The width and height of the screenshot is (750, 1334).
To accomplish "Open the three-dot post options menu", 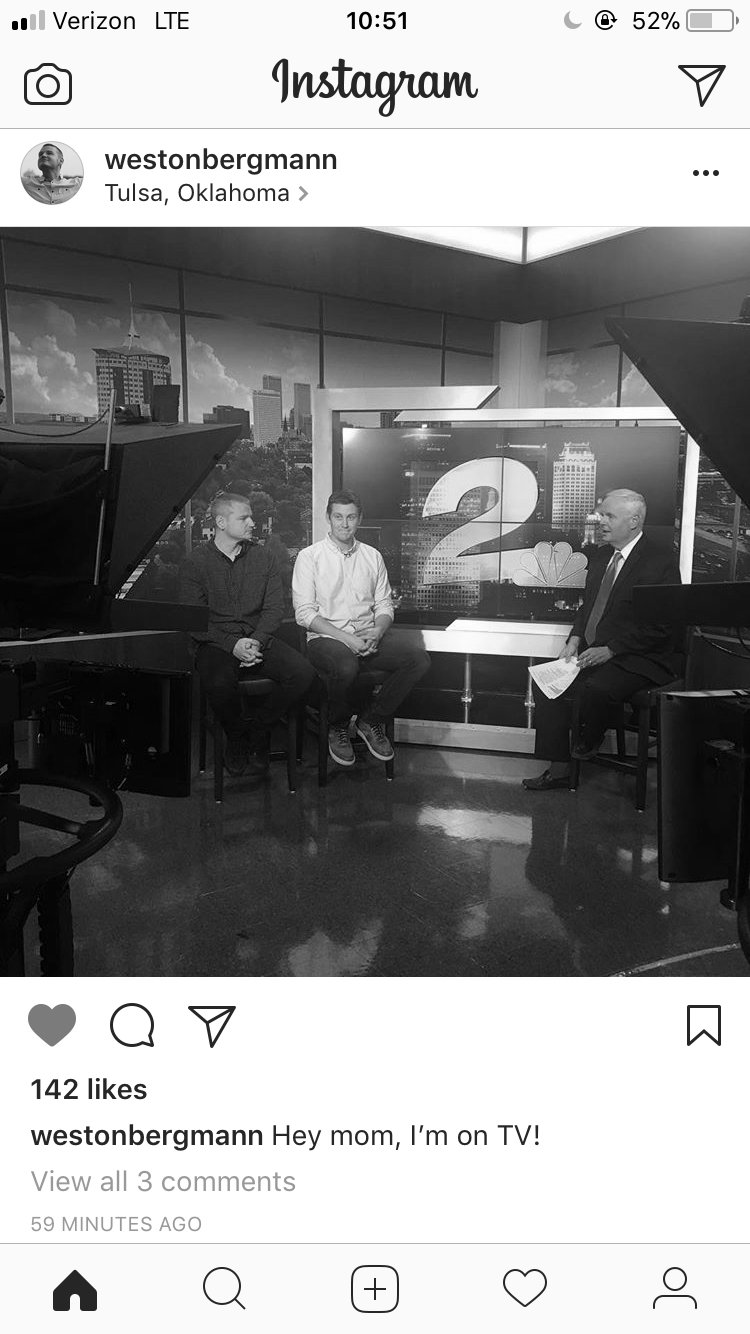I will tap(705, 173).
